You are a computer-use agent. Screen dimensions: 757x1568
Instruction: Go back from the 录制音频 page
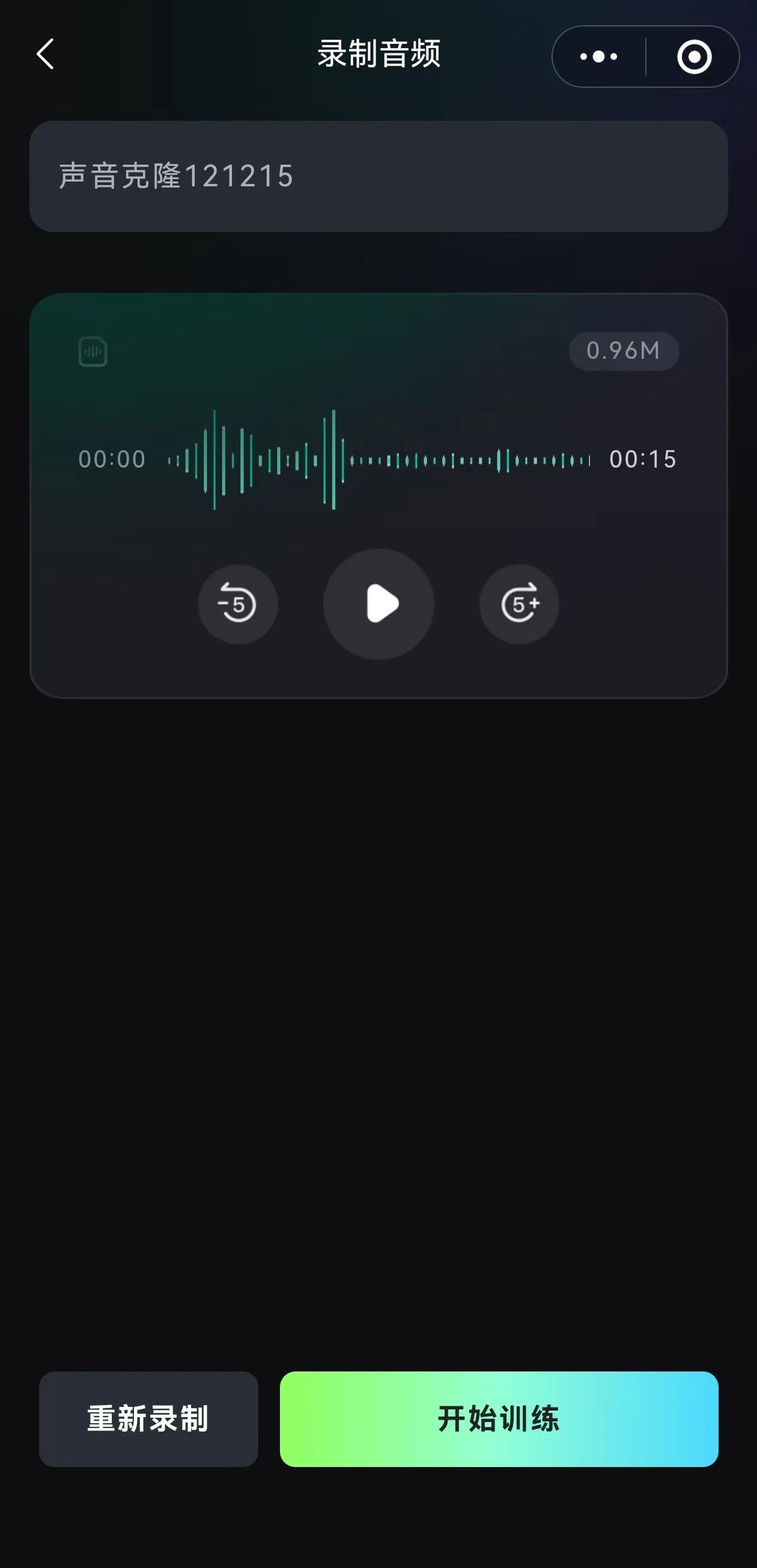[x=46, y=55]
